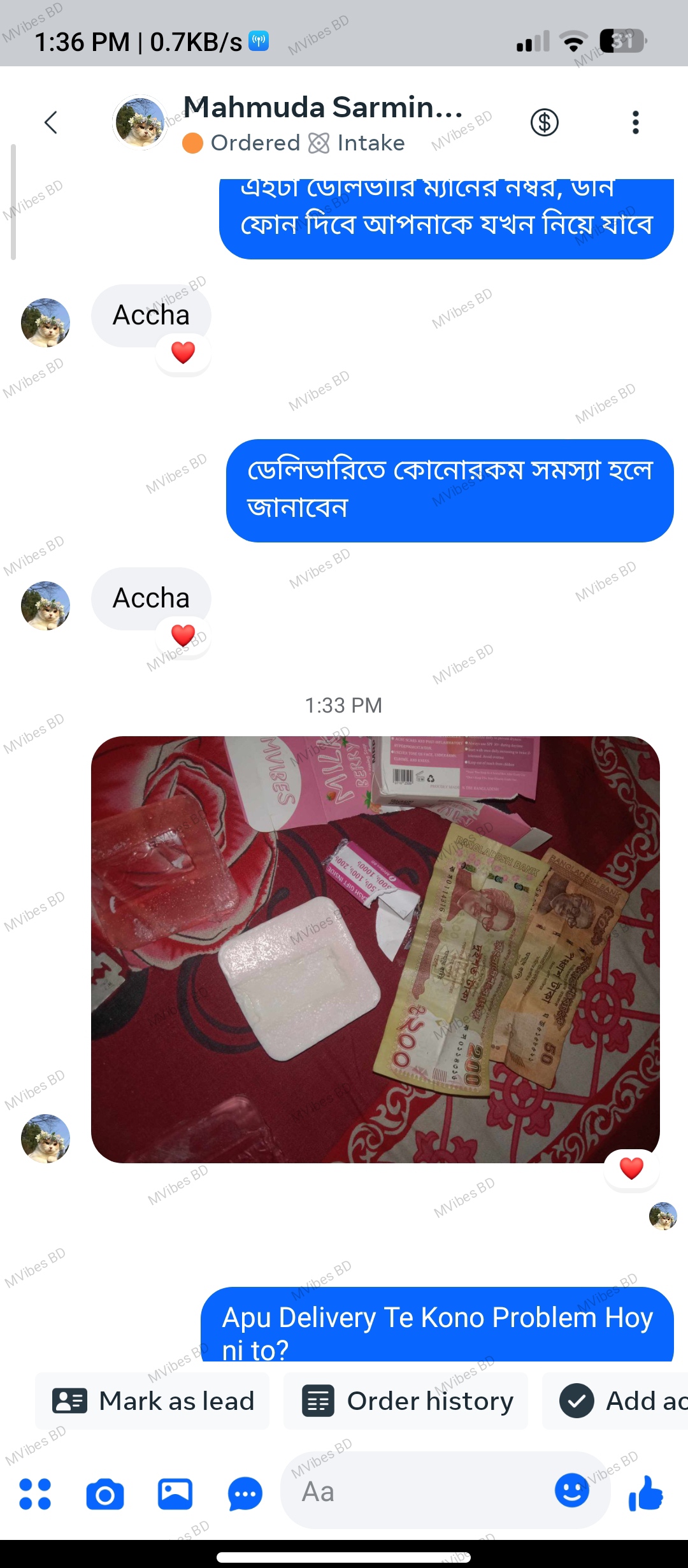Open the three-dot overflow menu

pos(635,122)
